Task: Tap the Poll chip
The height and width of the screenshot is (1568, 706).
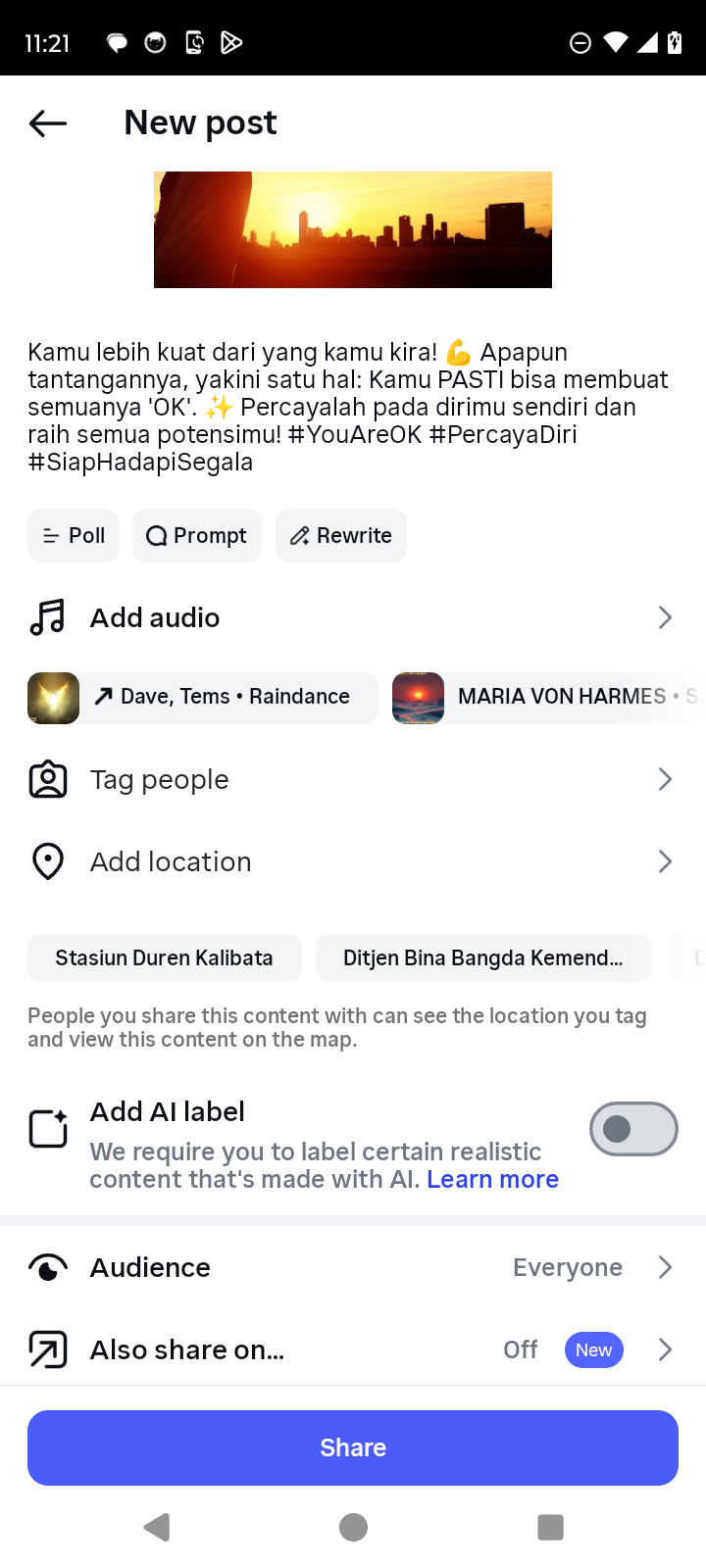Action: pyautogui.click(x=74, y=536)
